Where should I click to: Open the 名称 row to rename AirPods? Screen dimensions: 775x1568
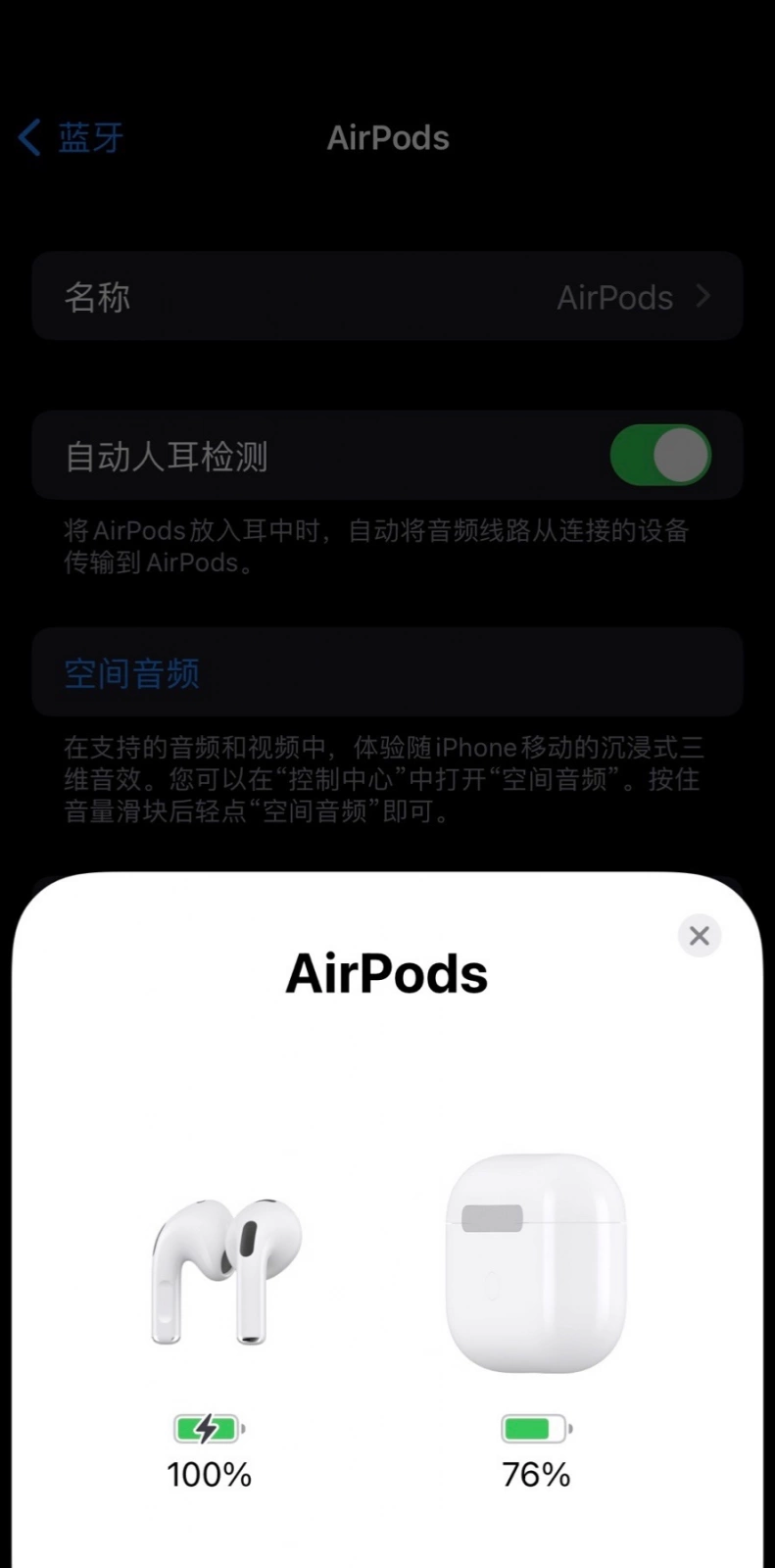387,297
